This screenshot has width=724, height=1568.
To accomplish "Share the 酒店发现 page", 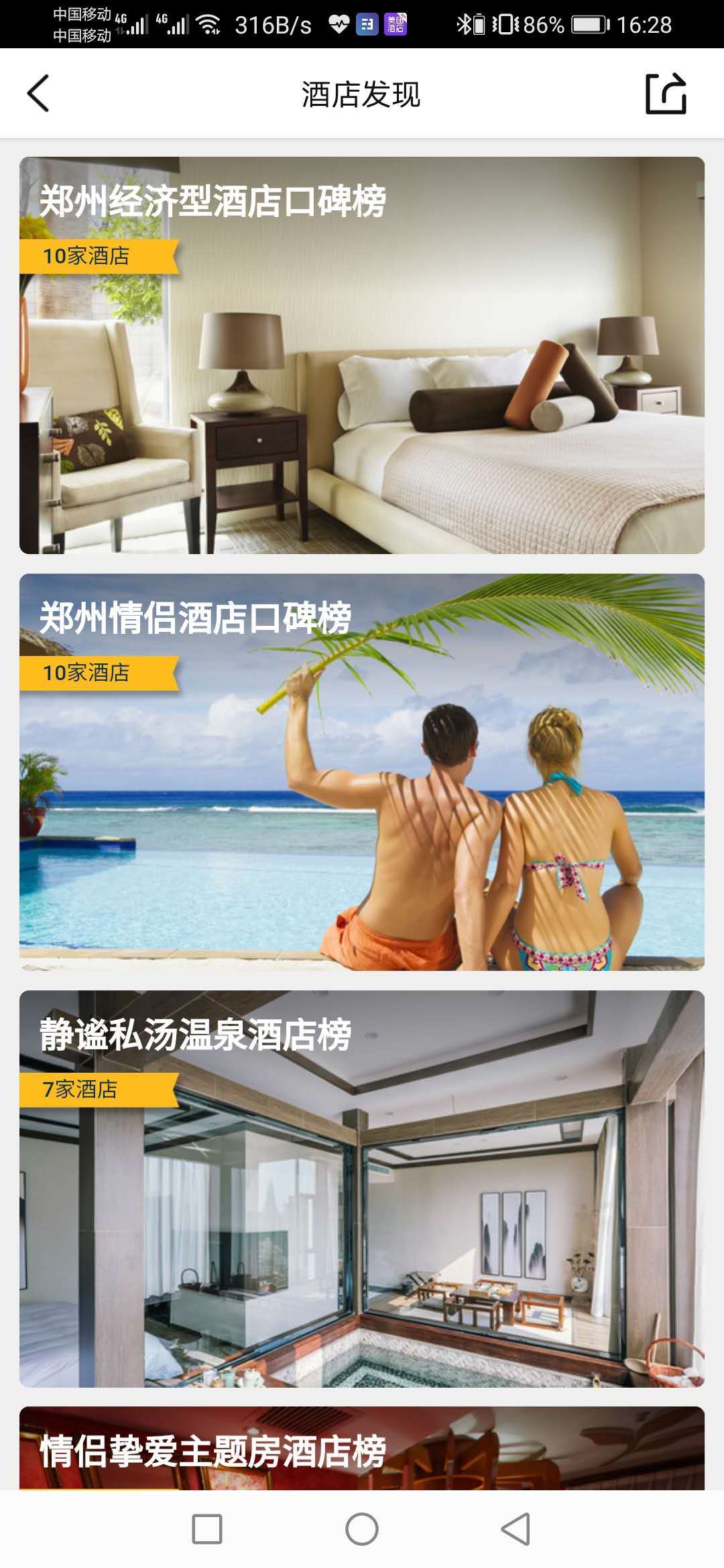I will 665,94.
